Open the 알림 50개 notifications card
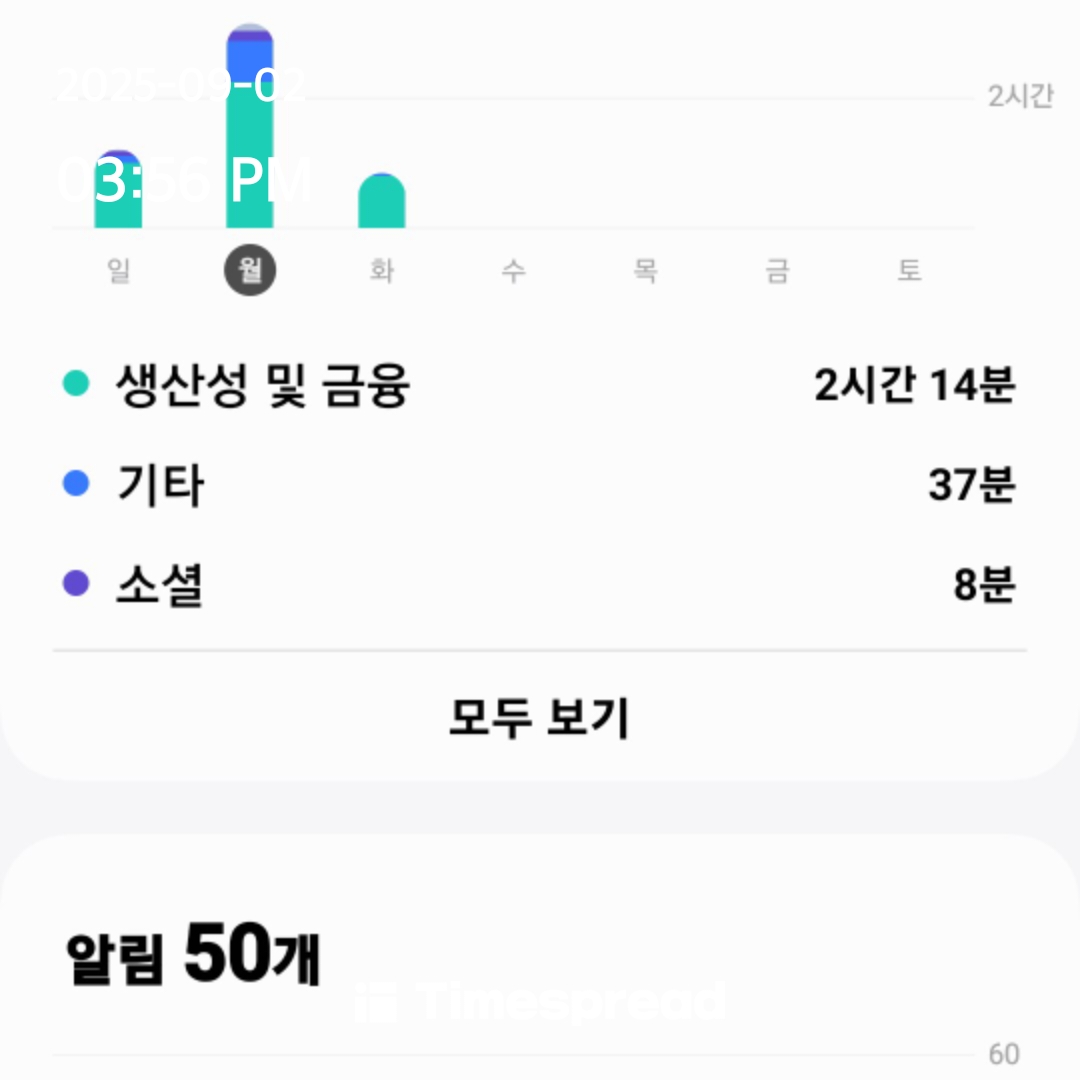This screenshot has width=1080, height=1080. (194, 957)
